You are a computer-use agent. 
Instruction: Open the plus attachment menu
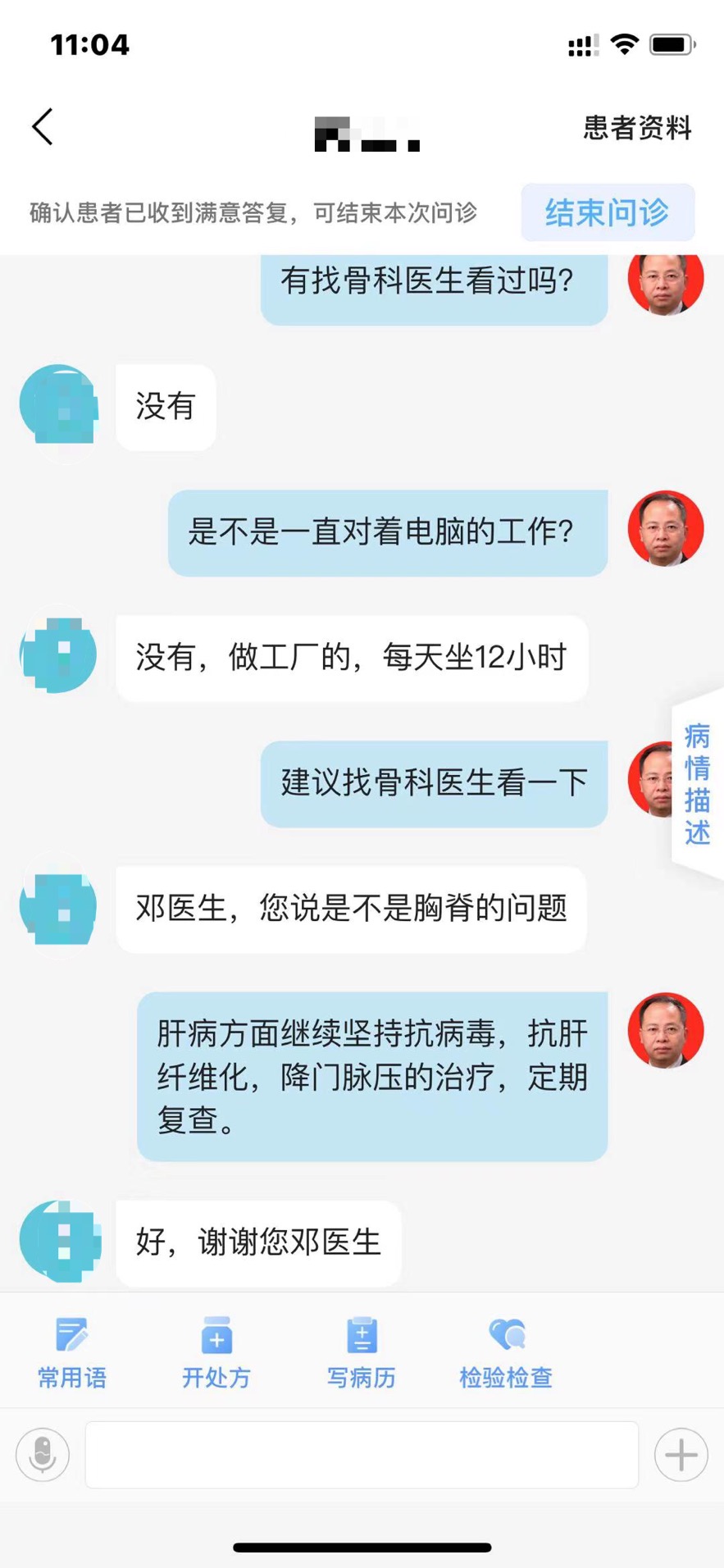681,1455
